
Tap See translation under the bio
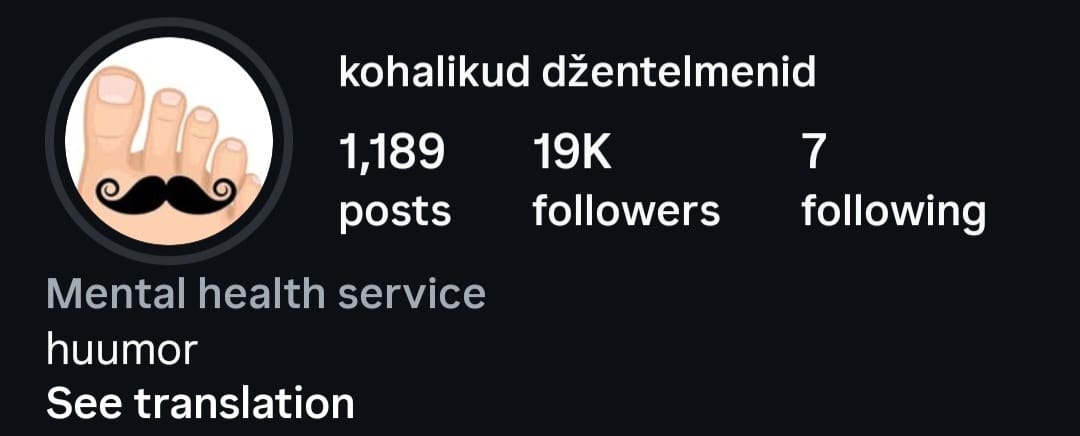[200, 403]
